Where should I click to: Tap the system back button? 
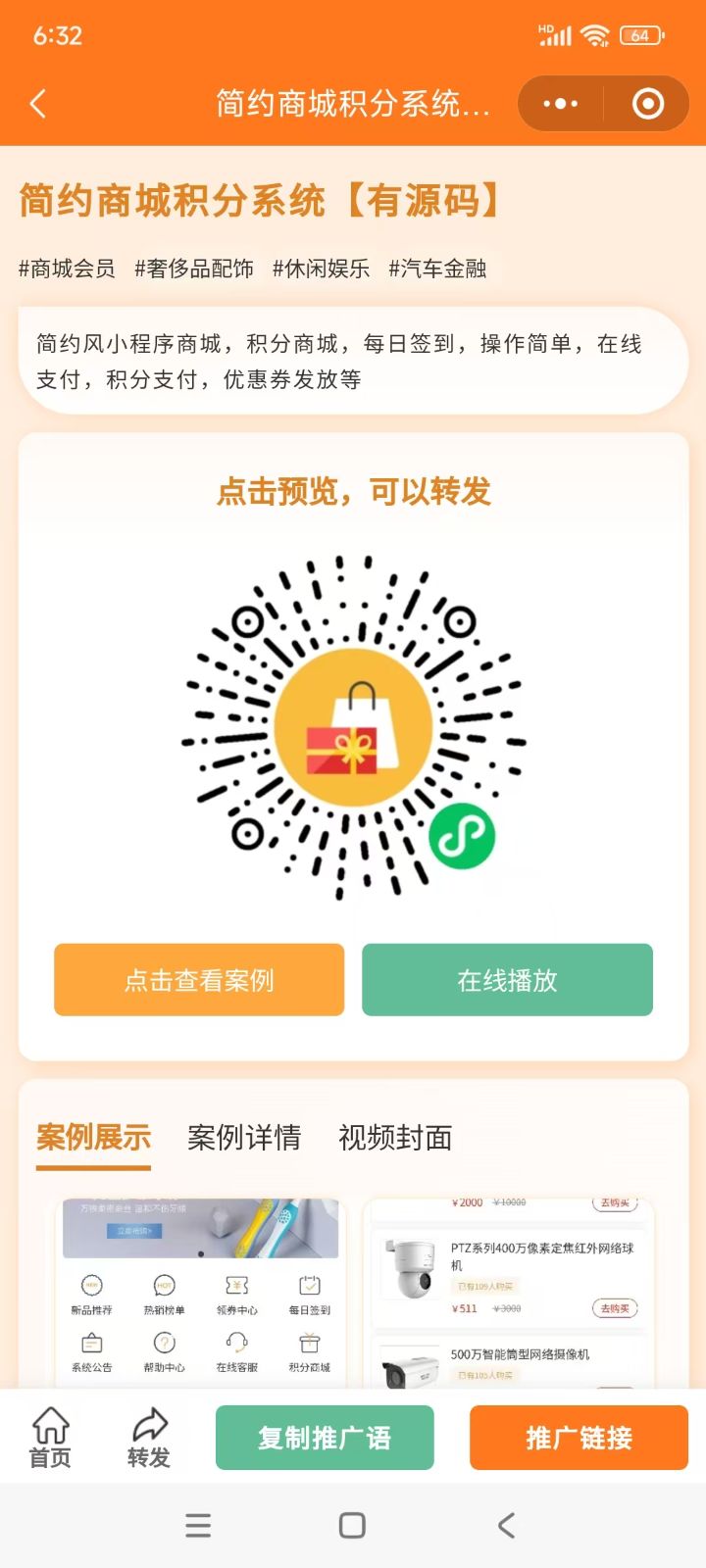tap(506, 1525)
